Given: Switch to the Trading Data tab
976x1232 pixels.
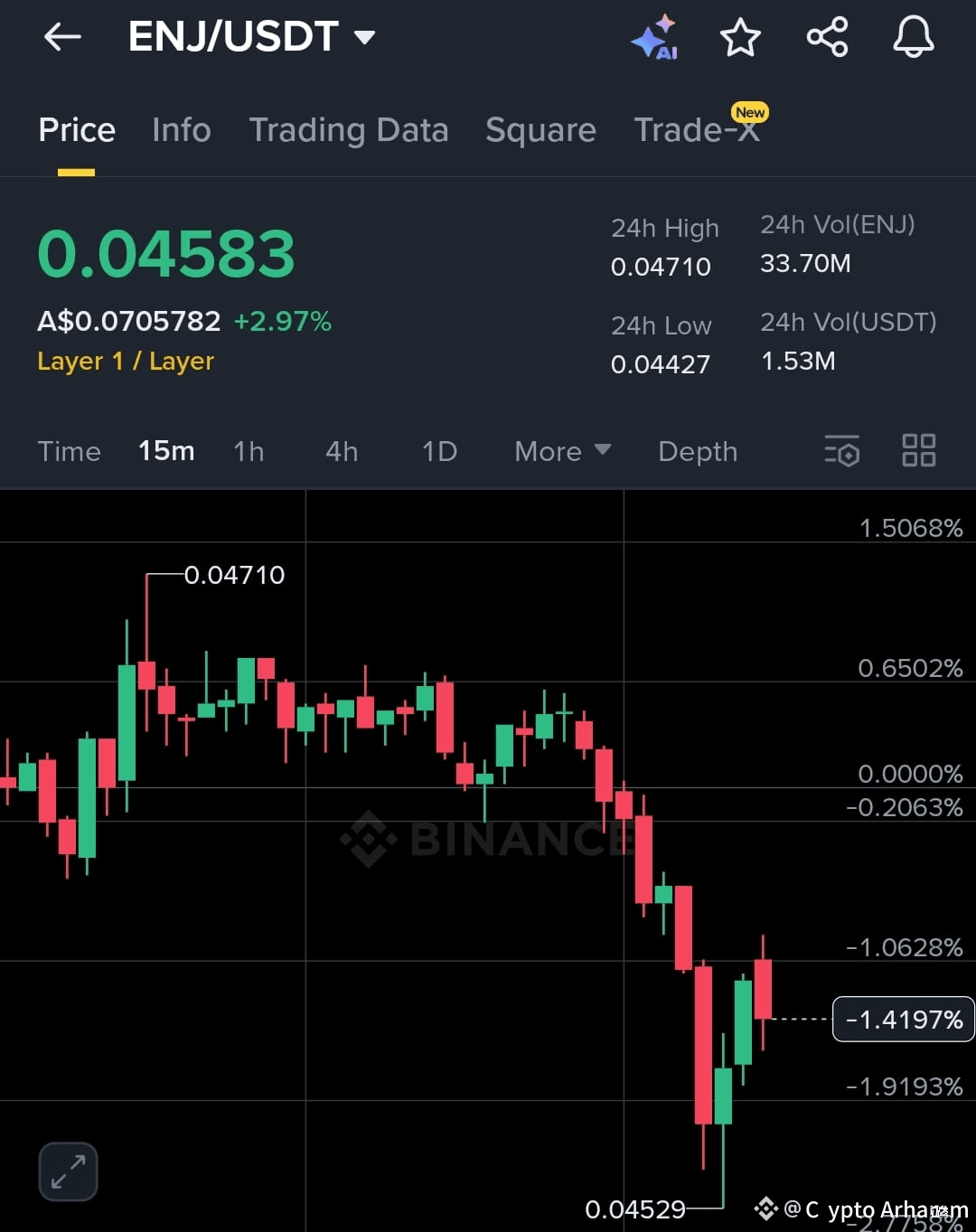Looking at the screenshot, I should tap(349, 129).
